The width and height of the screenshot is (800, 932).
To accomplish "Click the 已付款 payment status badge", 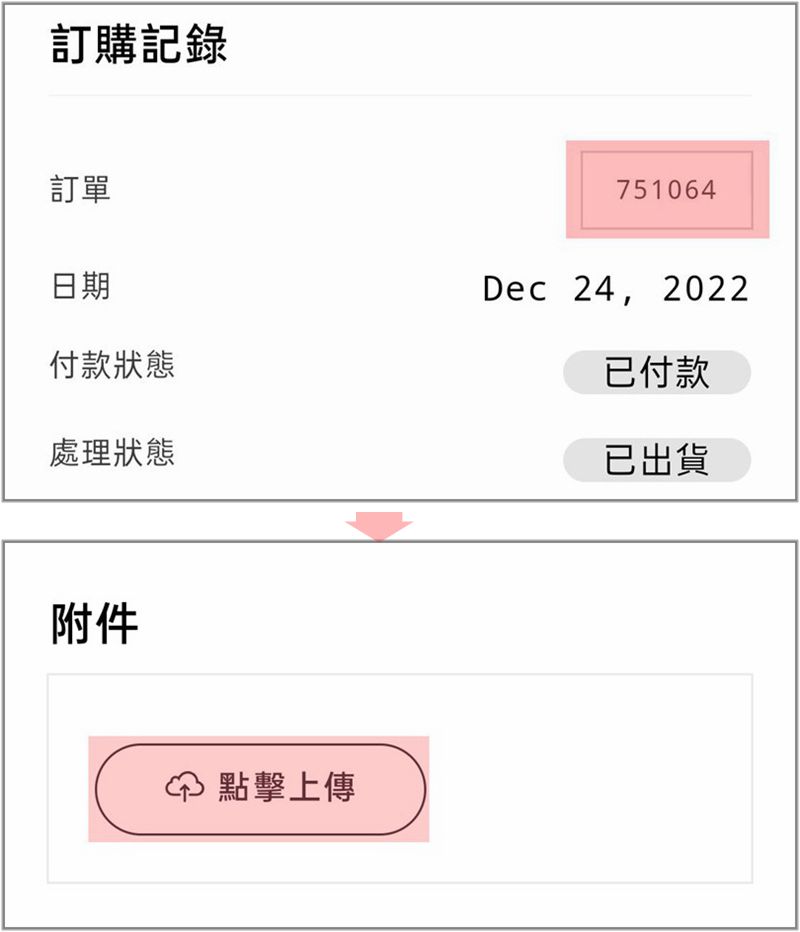I will click(x=657, y=371).
